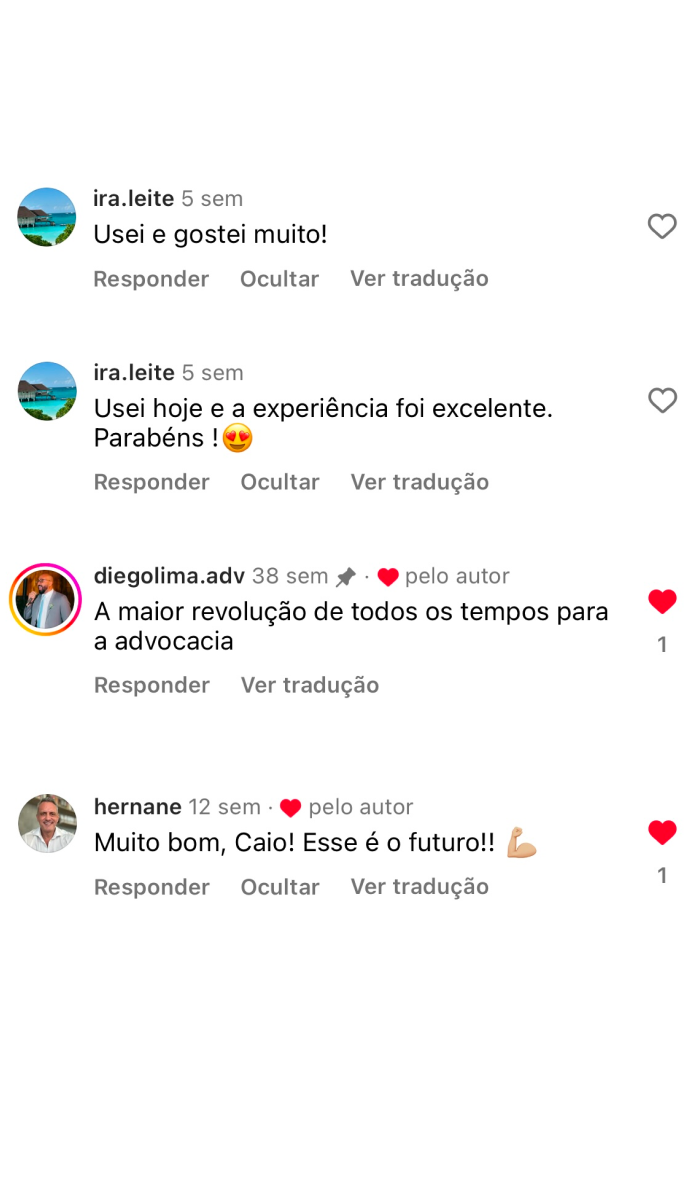This screenshot has height=1200, width=700.
Task: Open diegolima.adv's profile via username
Action: click(169, 576)
